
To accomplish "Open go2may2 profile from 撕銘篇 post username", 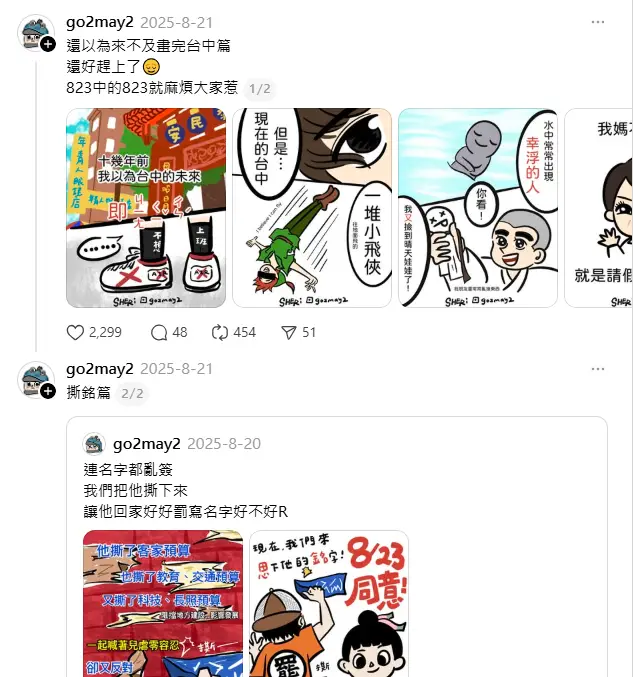I will point(99,369).
